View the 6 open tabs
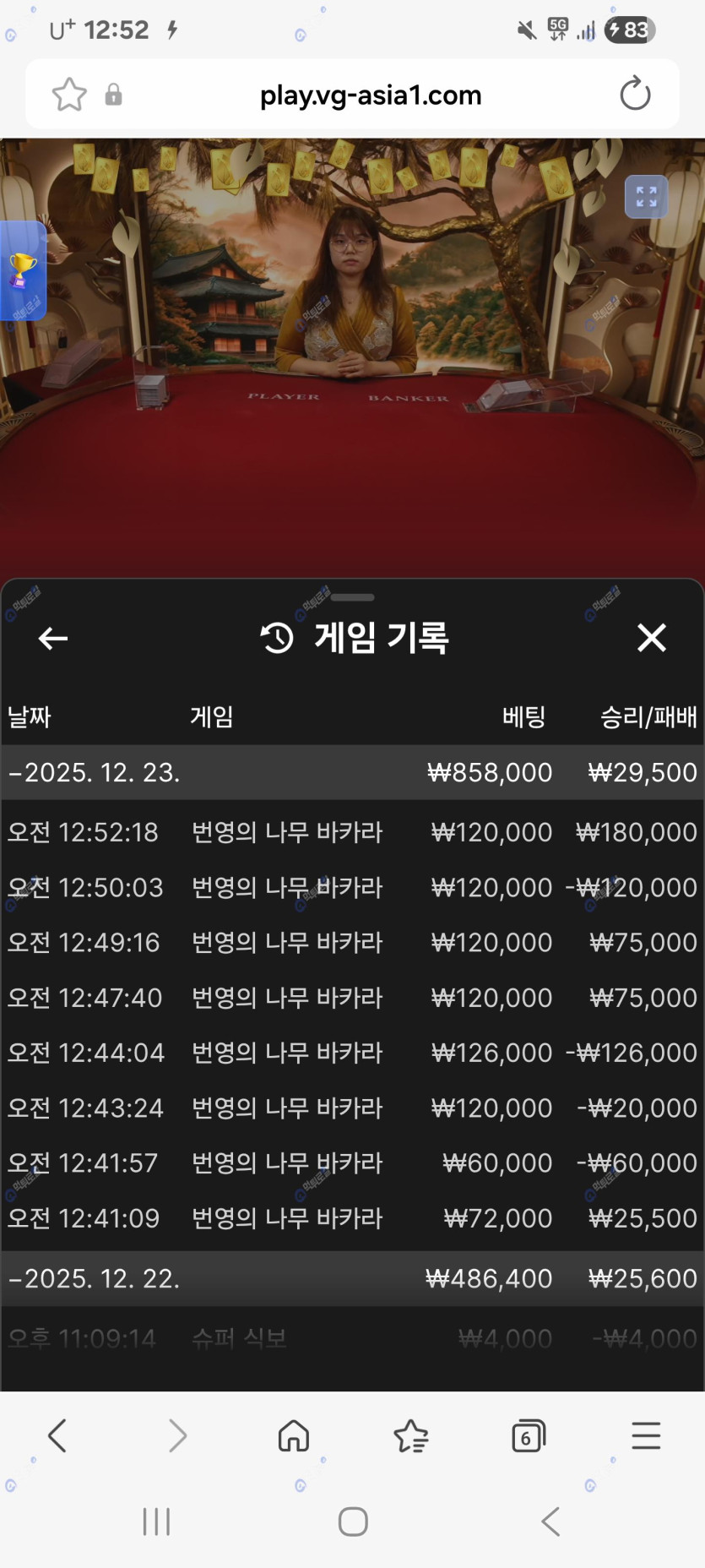 [529, 1435]
